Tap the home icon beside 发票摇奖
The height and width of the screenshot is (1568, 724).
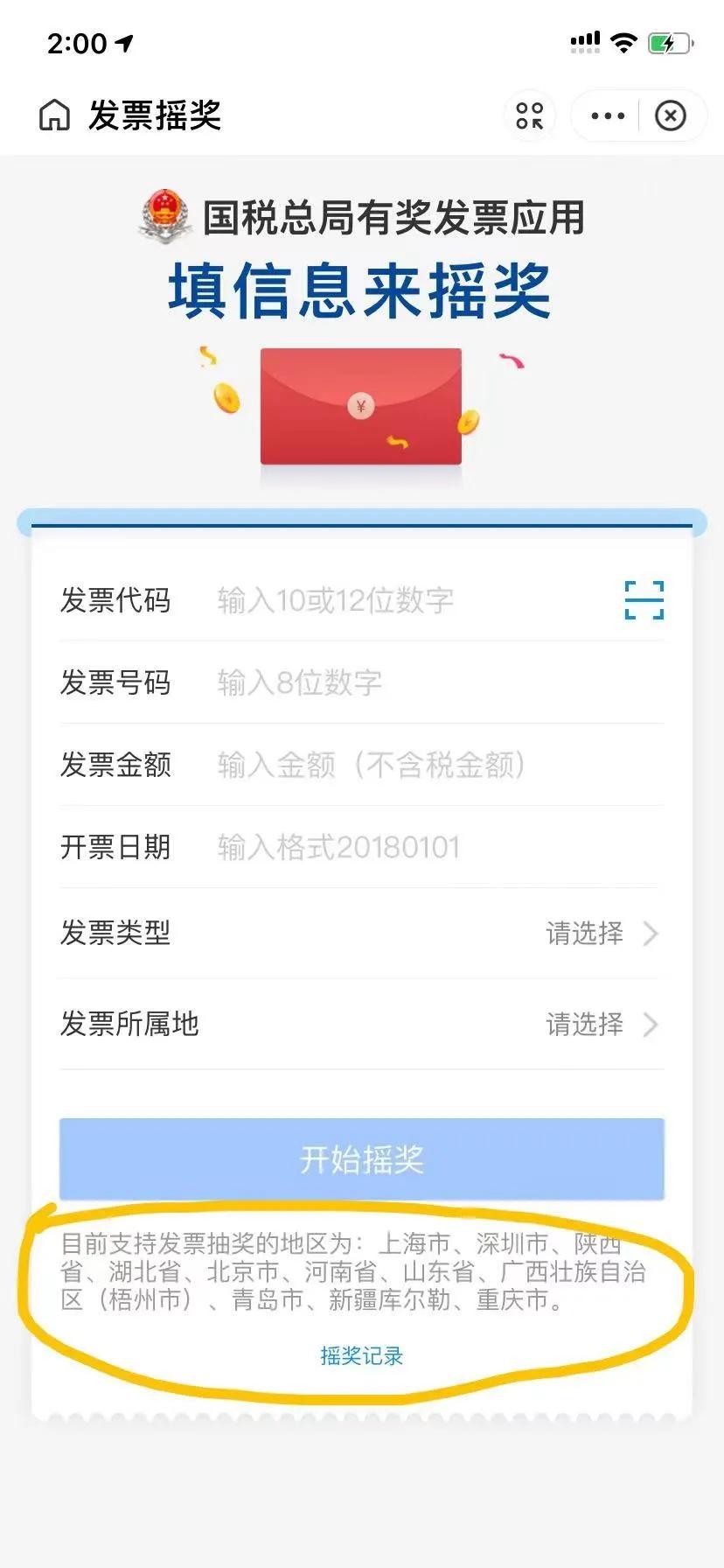click(x=54, y=115)
